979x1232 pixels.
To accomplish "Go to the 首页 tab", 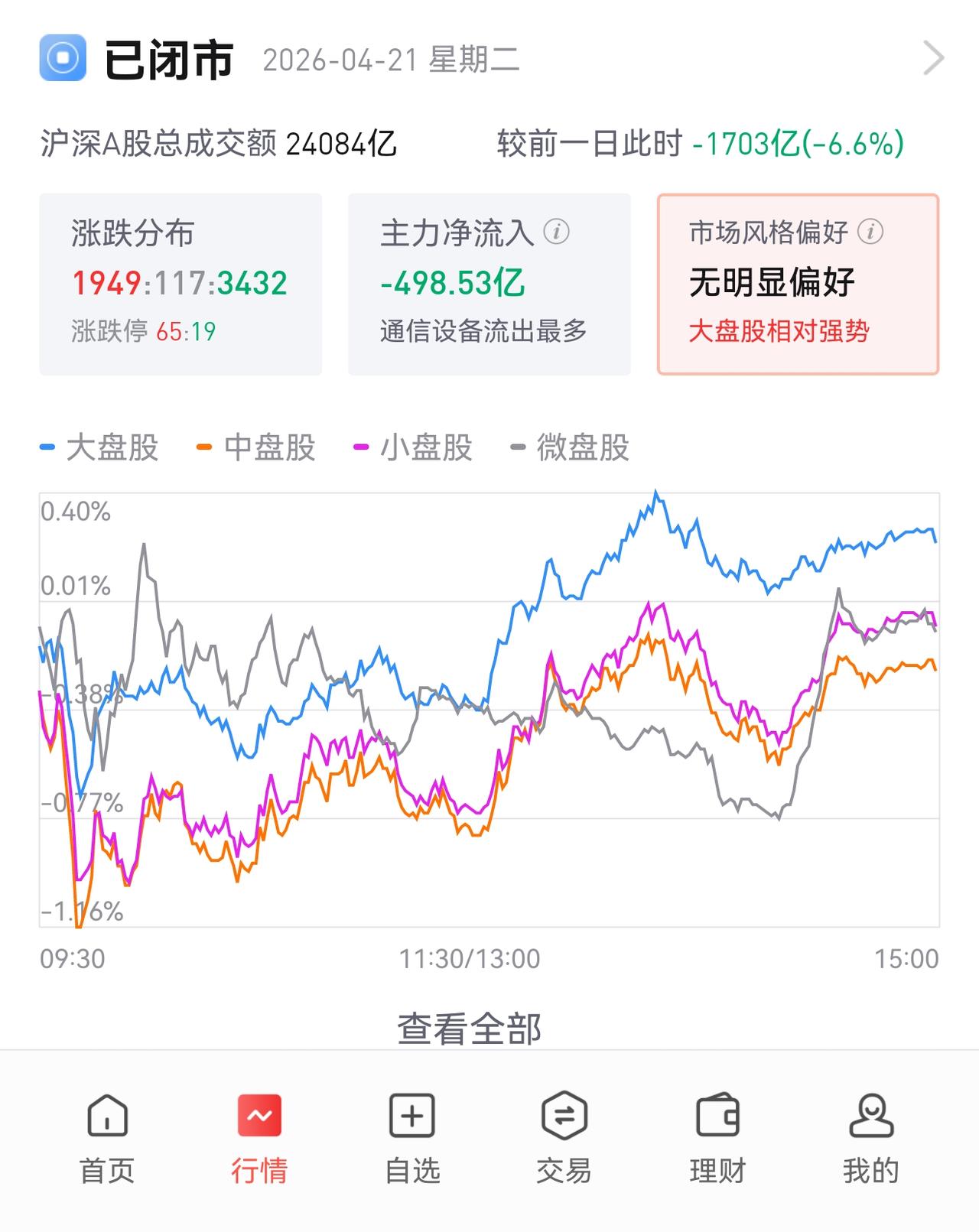I will [107, 1139].
